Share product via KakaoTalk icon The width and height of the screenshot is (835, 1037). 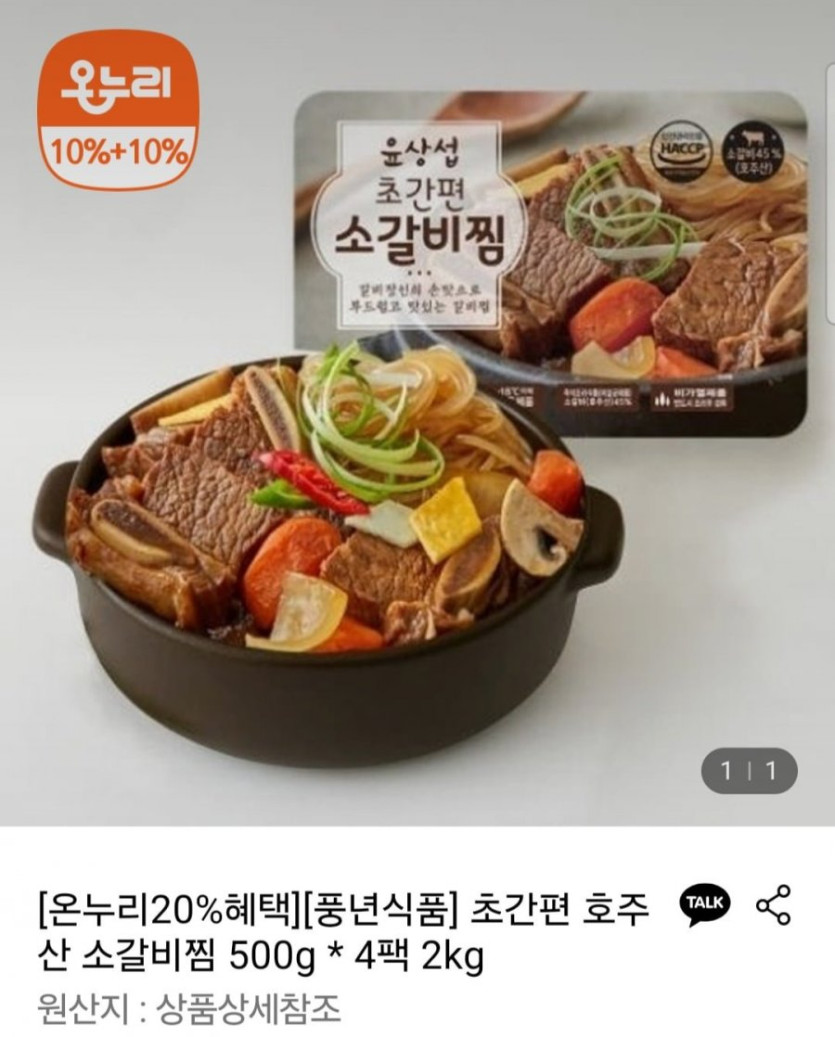705,905
